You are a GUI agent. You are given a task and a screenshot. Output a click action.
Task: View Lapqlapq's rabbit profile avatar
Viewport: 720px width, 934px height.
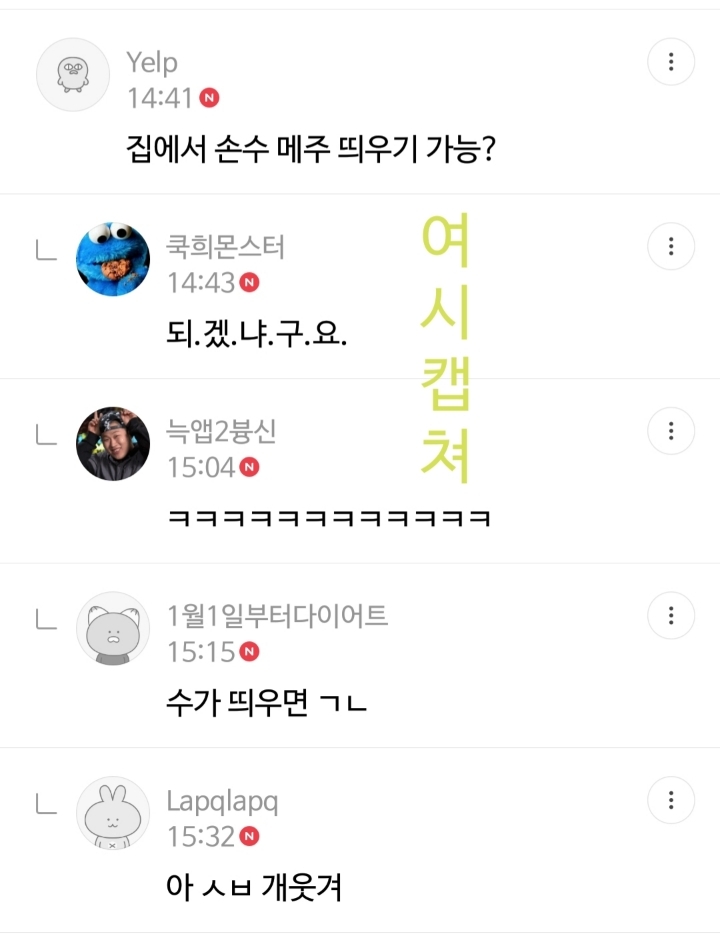tap(113, 813)
